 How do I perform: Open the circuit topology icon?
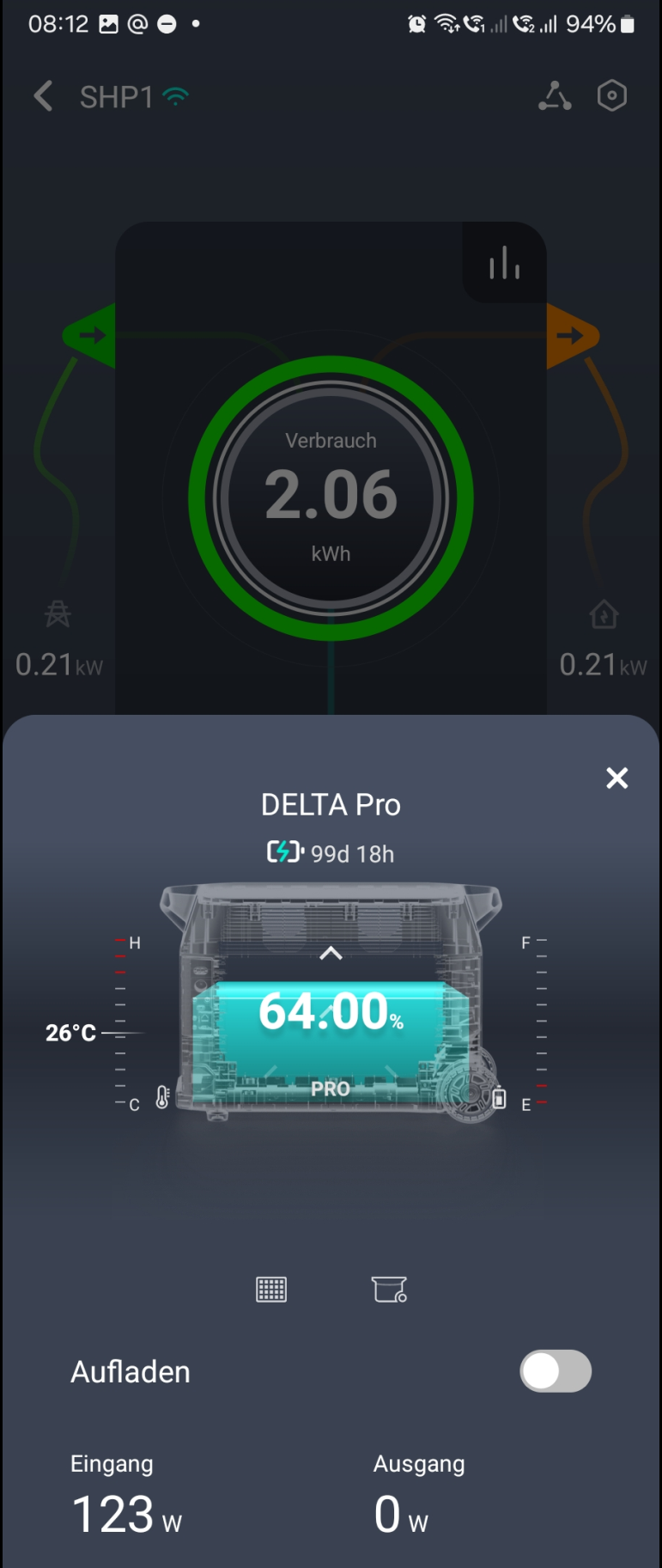[x=555, y=96]
